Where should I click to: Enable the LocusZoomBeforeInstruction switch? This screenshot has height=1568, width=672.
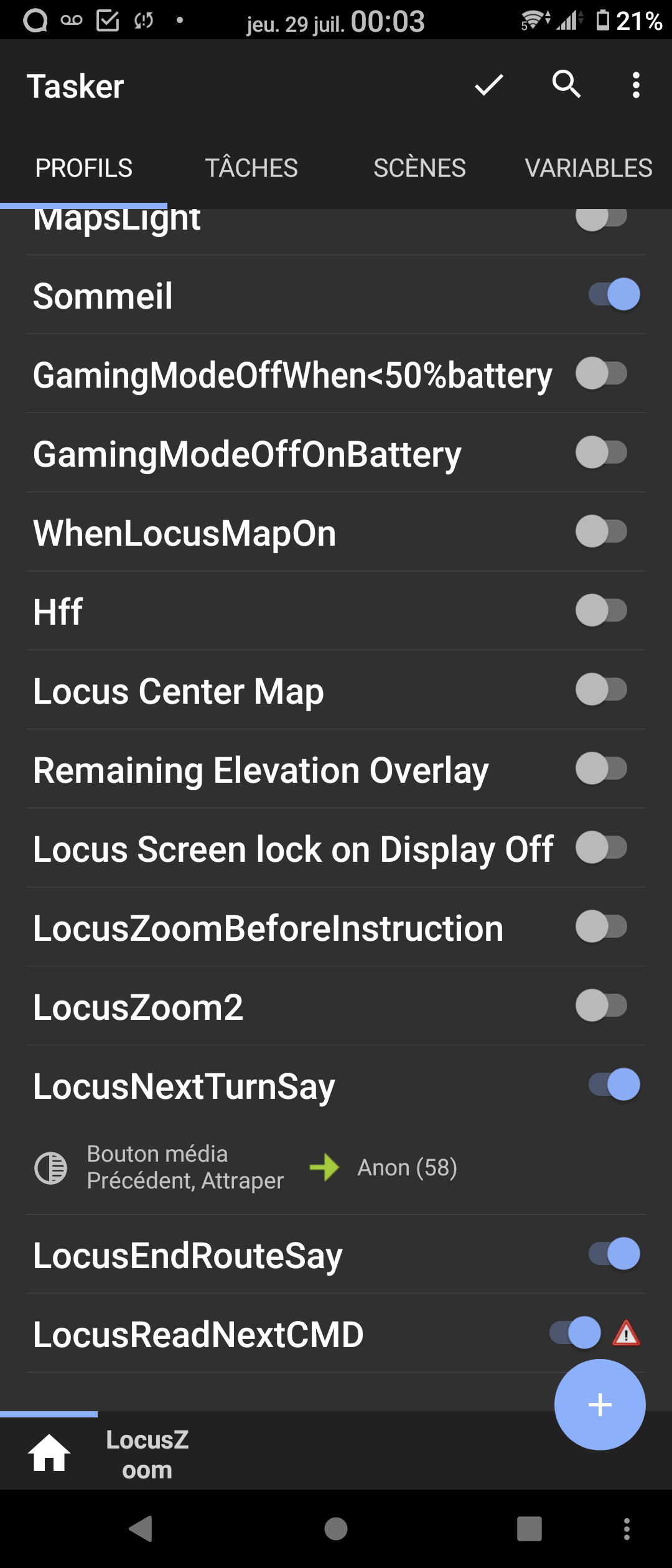pos(601,926)
